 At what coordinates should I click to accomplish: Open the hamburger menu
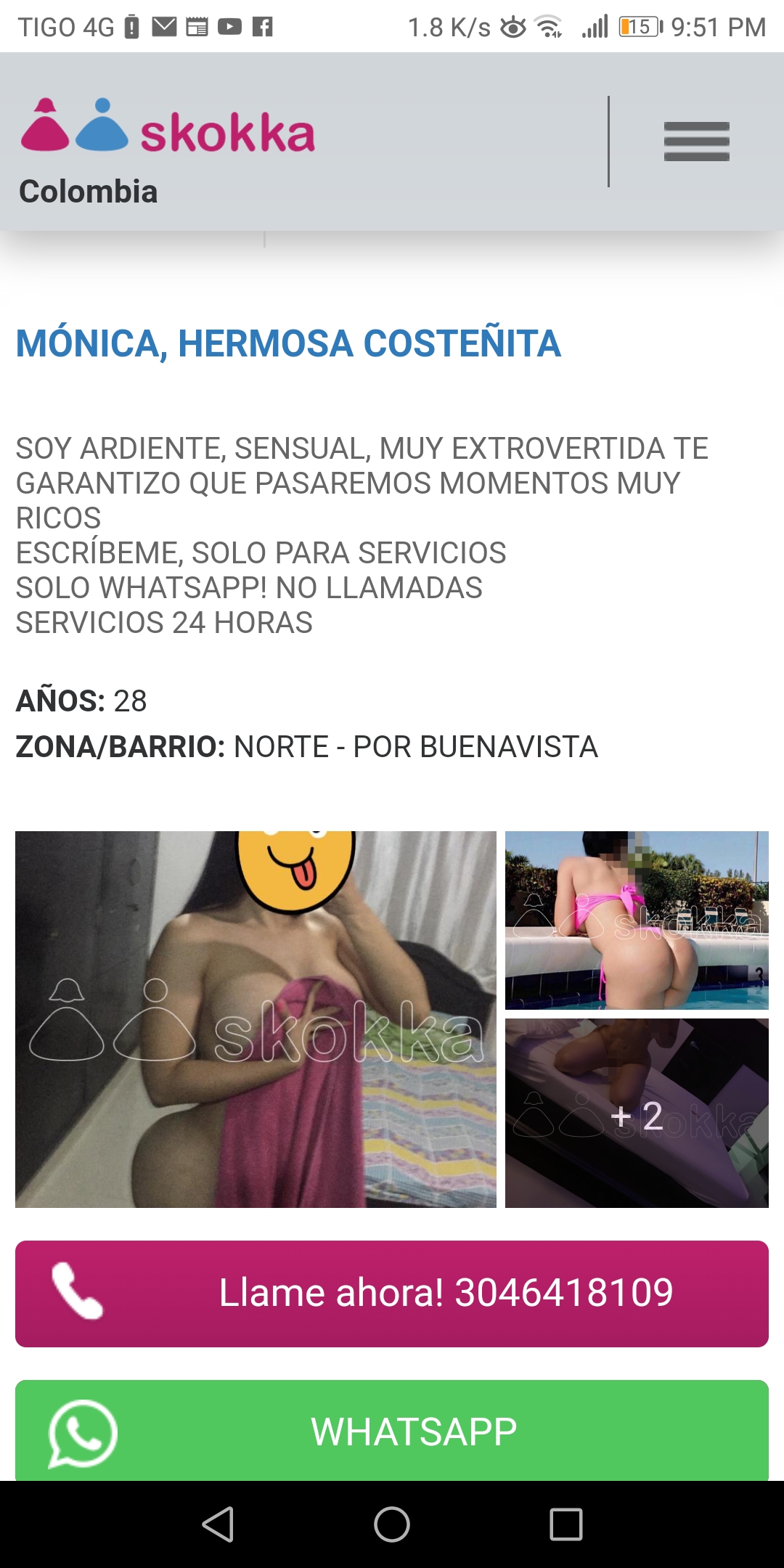696,142
